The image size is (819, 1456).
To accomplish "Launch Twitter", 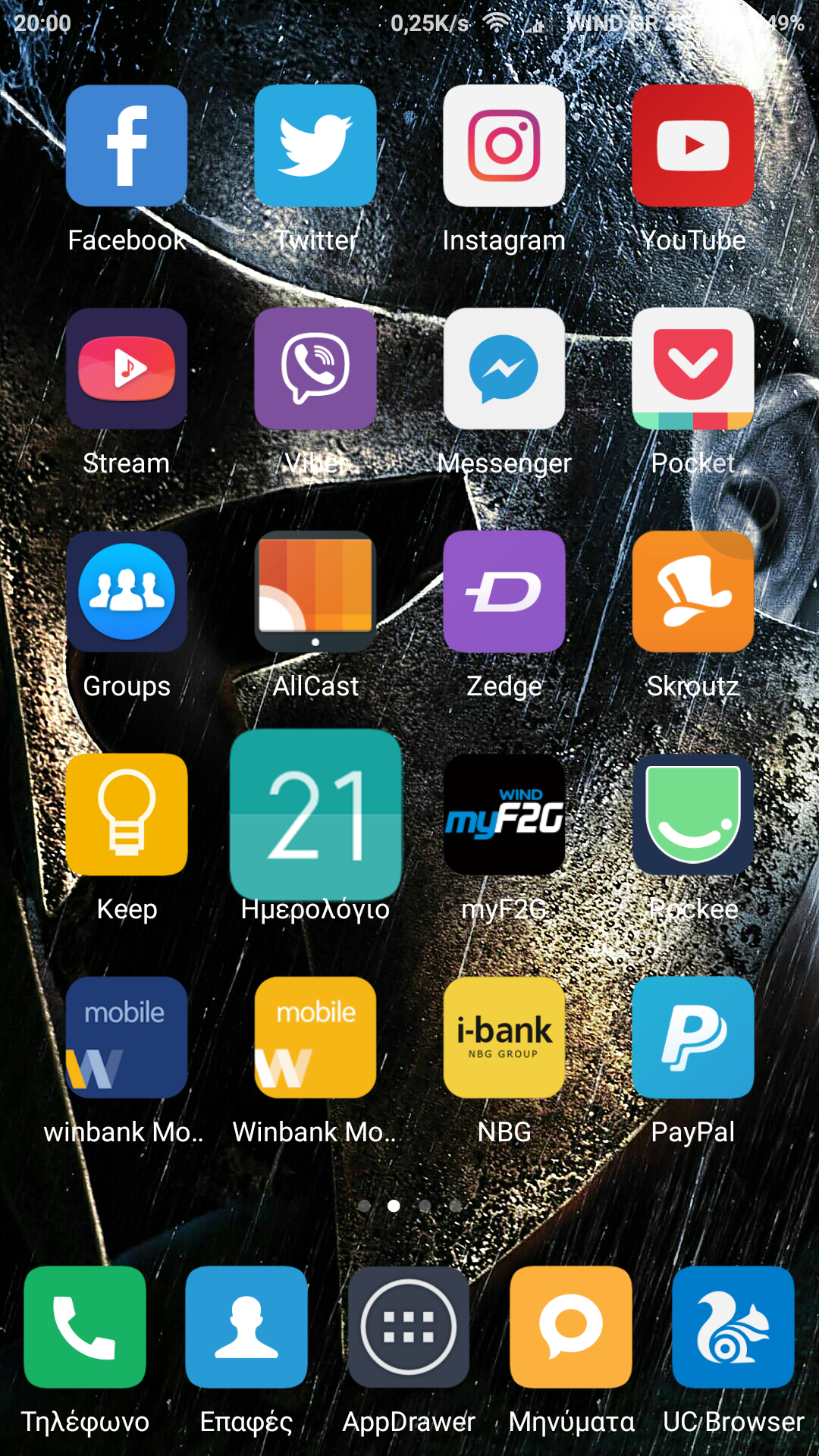I will tap(315, 146).
